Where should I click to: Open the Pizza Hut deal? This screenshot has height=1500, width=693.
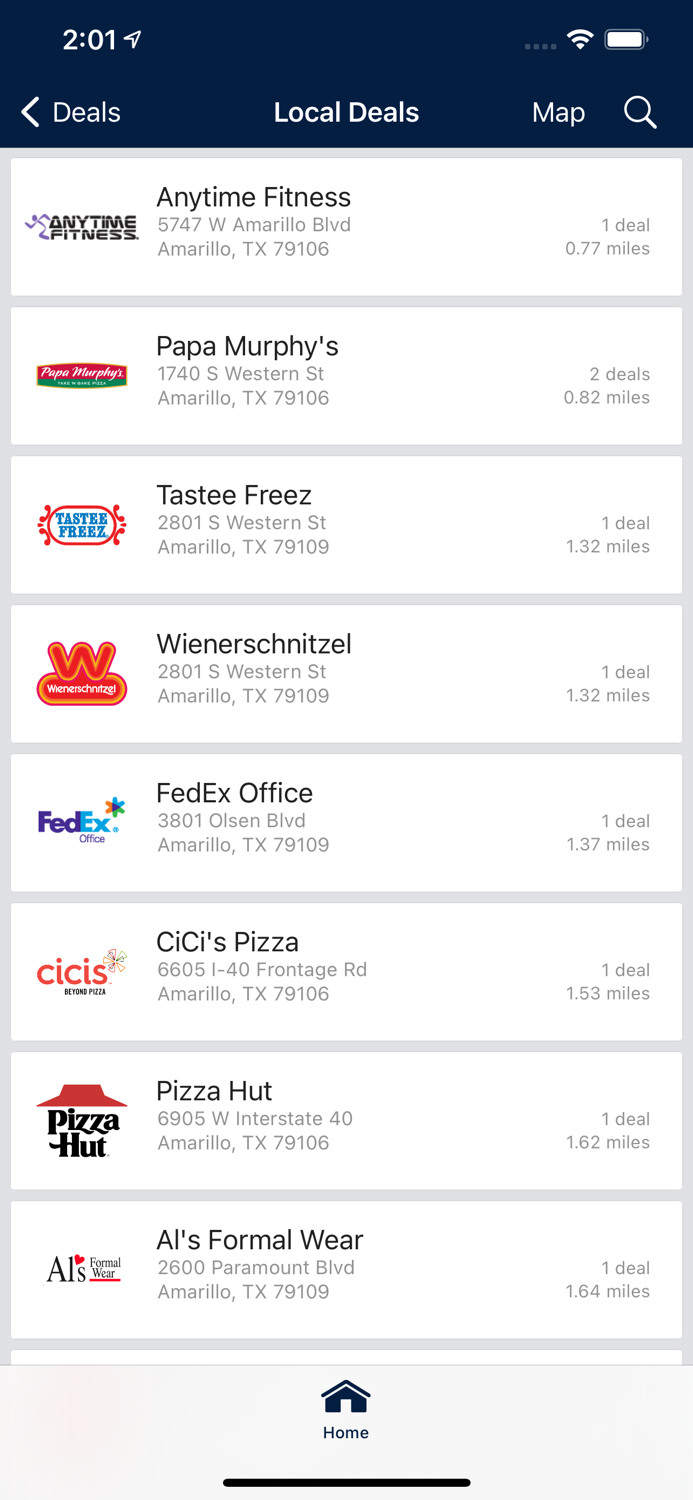346,1121
